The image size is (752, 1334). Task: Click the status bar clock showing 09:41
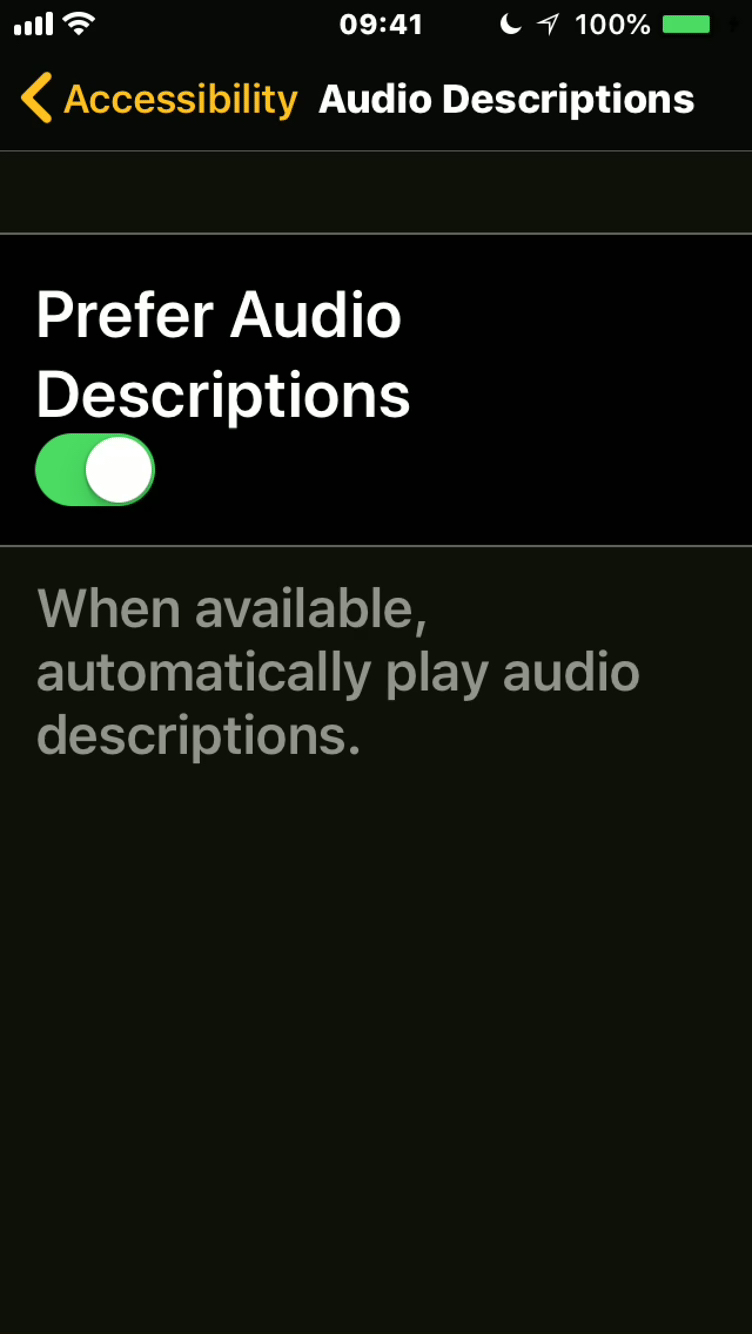point(378,23)
